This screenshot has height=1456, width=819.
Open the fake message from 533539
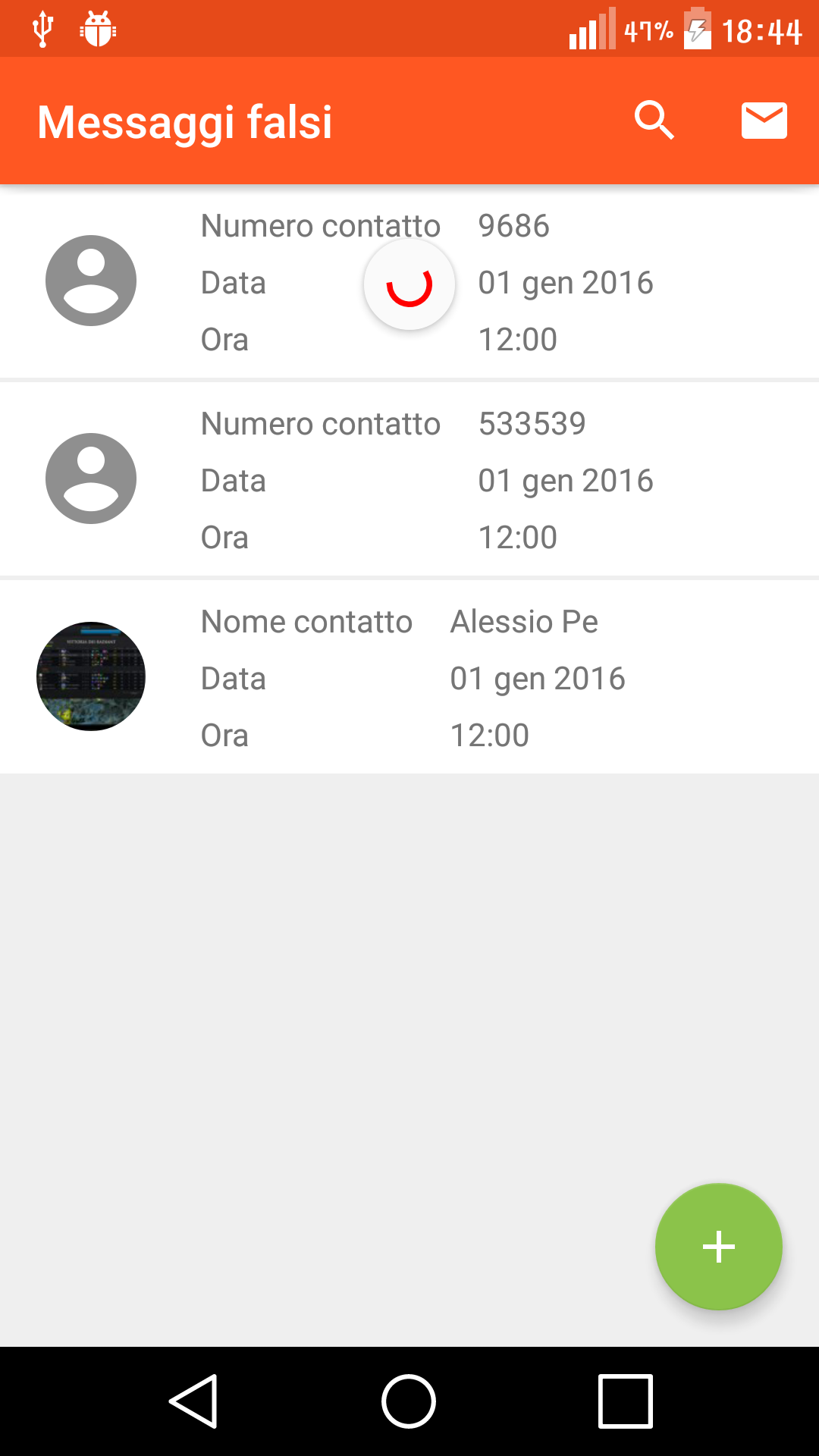click(409, 480)
